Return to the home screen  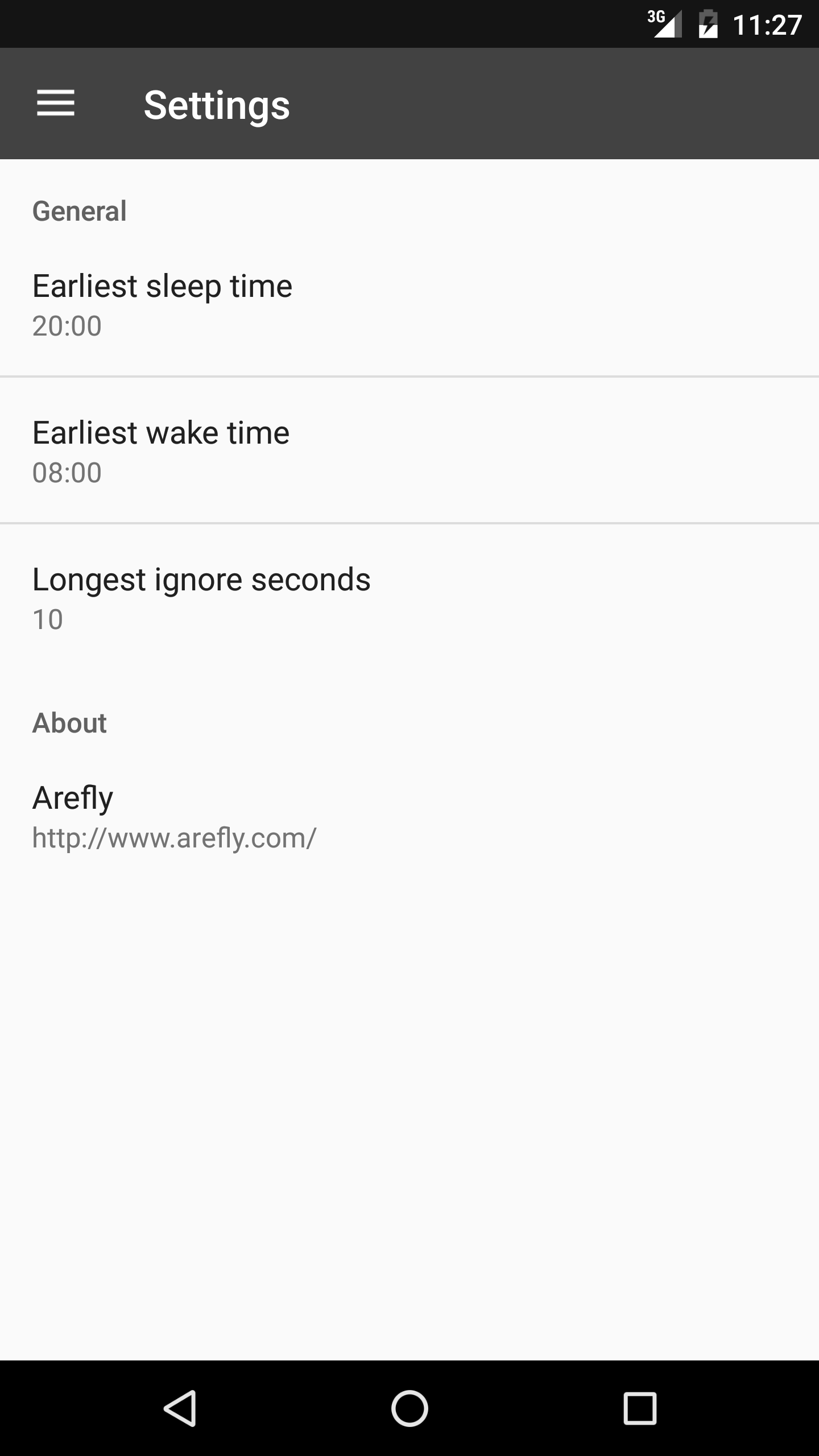pyautogui.click(x=409, y=1408)
